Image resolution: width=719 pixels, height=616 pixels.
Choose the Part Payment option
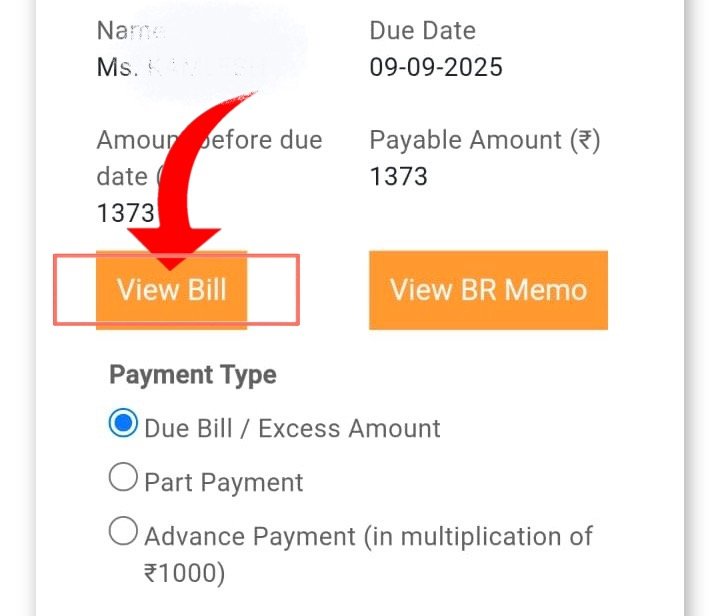pyautogui.click(x=123, y=479)
